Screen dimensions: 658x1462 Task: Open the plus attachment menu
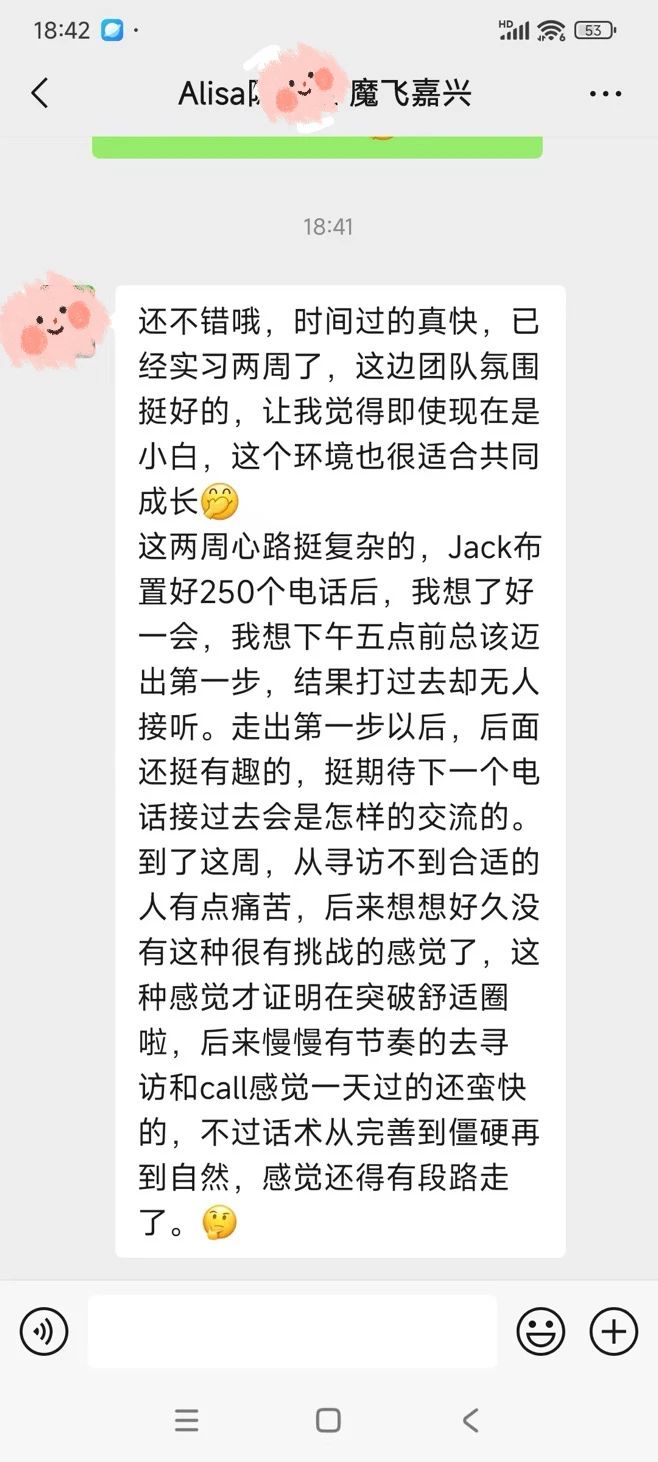[x=613, y=1331]
